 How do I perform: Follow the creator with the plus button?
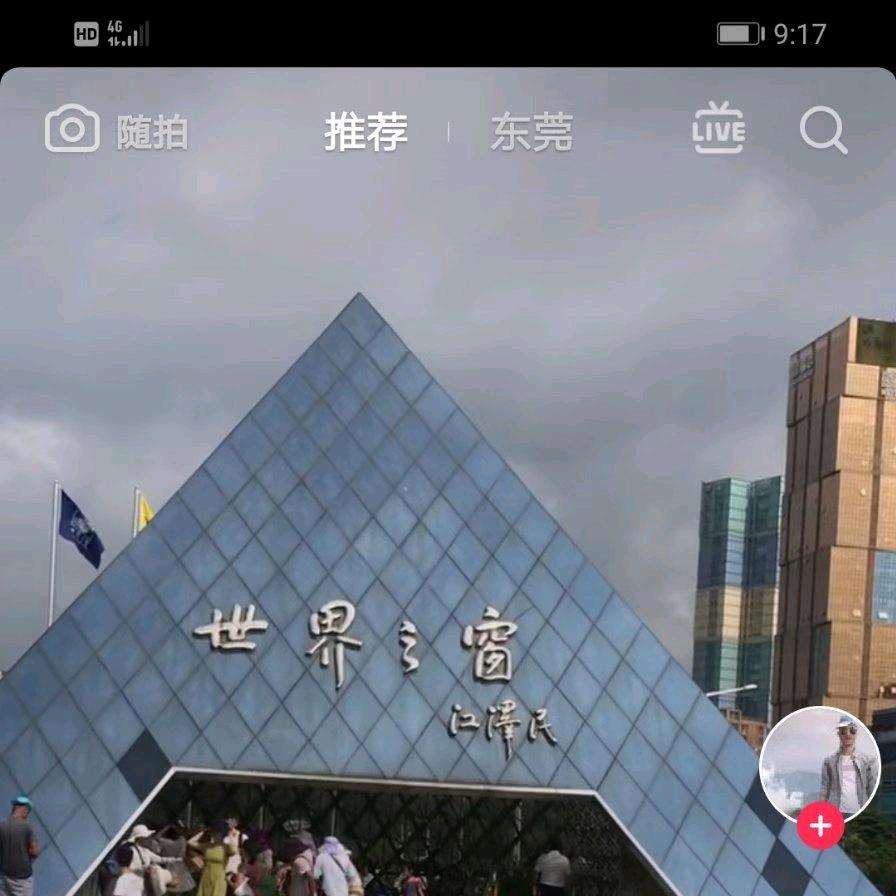pos(820,826)
